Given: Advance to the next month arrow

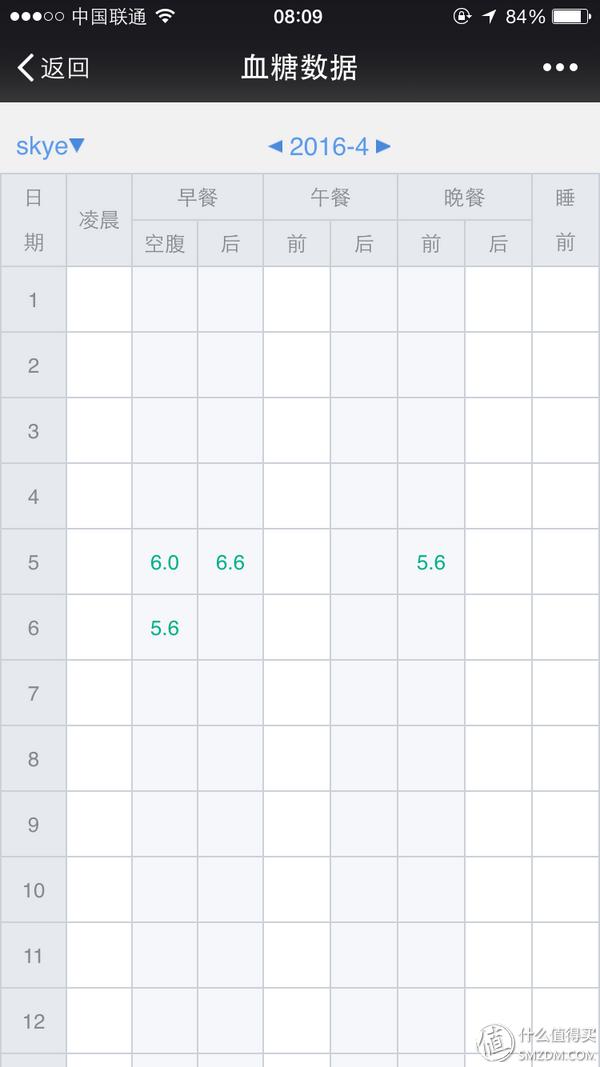Looking at the screenshot, I should 384,146.
